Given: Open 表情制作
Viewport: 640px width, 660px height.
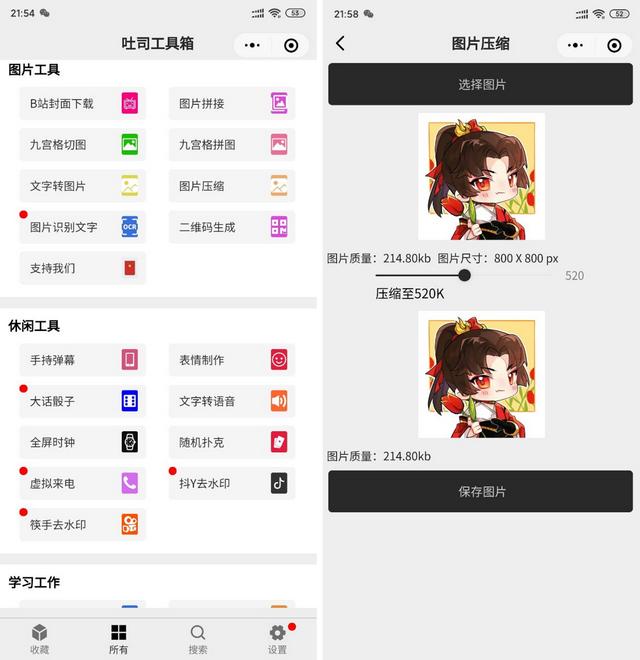Looking at the screenshot, I should 231,360.
